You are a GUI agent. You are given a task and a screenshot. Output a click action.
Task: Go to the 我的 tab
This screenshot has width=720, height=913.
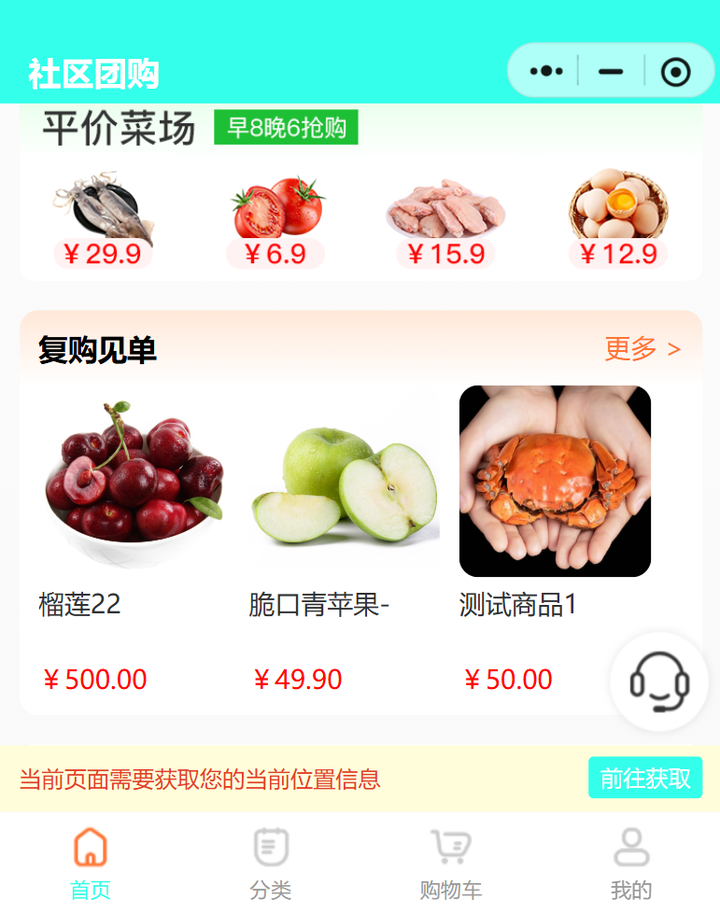pos(630,863)
